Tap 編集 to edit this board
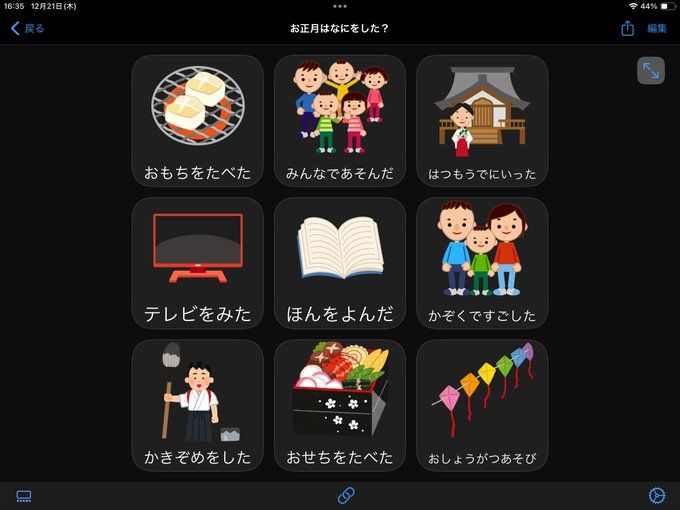This screenshot has width=680, height=510. pyautogui.click(x=657, y=28)
